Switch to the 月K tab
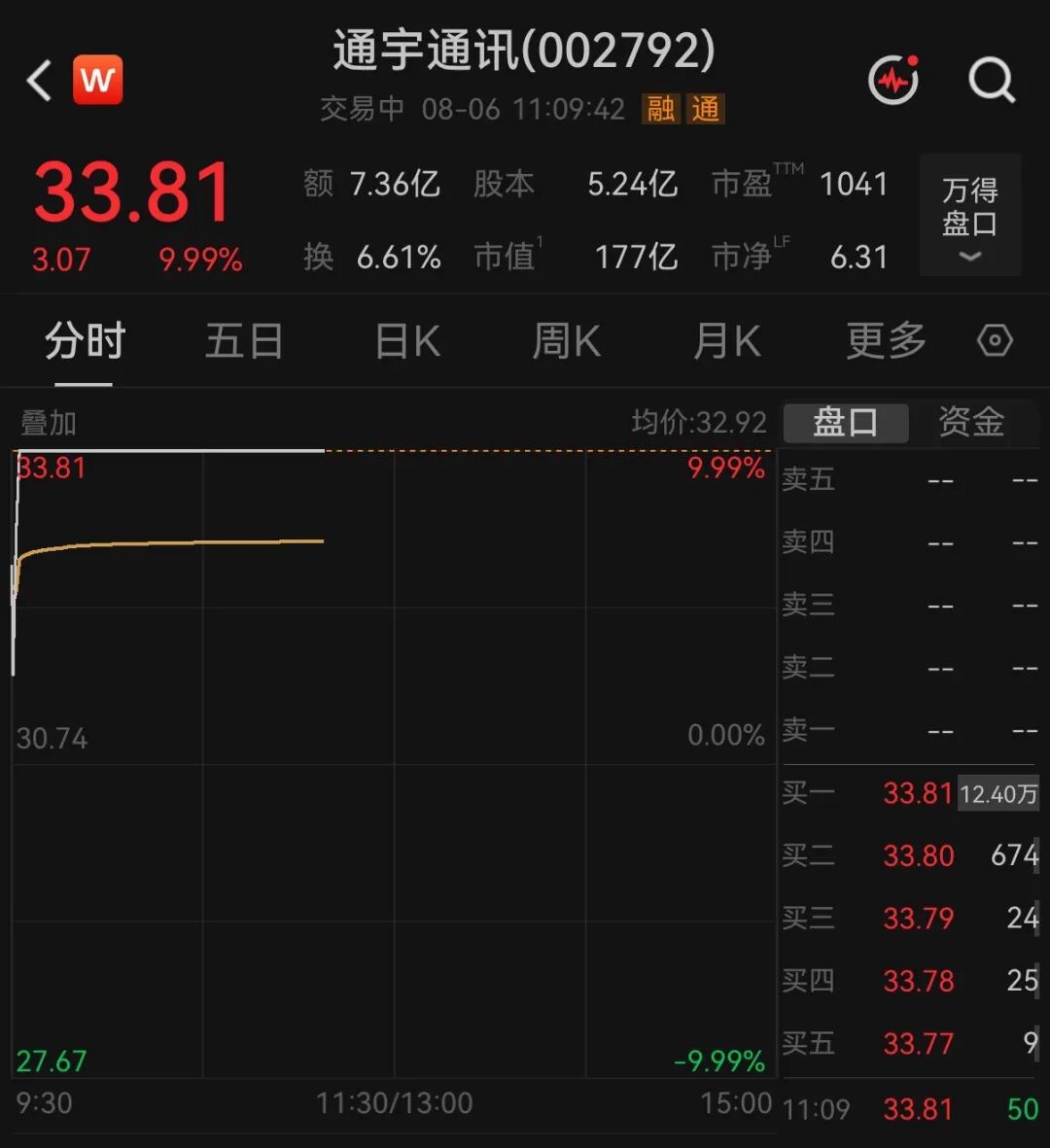Viewport: 1050px width, 1148px height. pos(727,341)
